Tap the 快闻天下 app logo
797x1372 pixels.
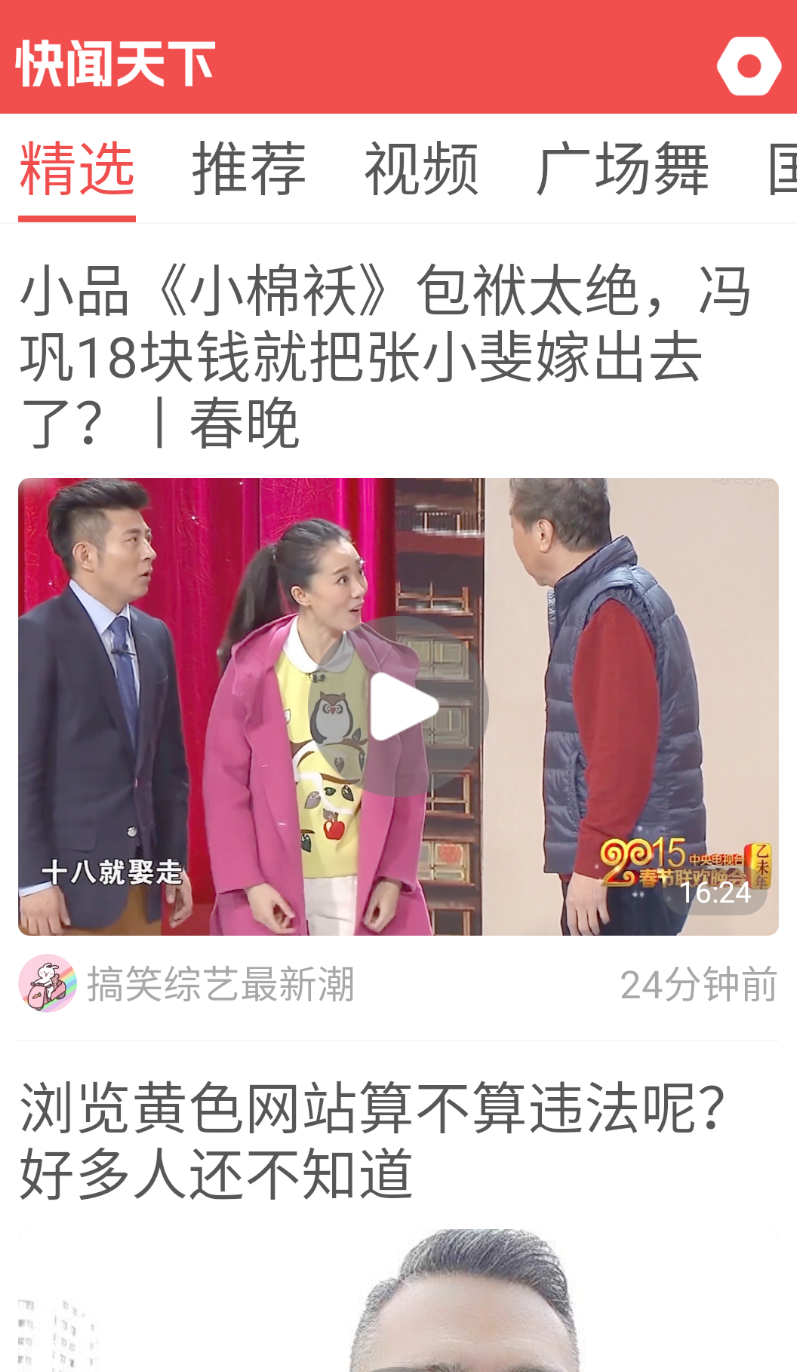[113, 66]
